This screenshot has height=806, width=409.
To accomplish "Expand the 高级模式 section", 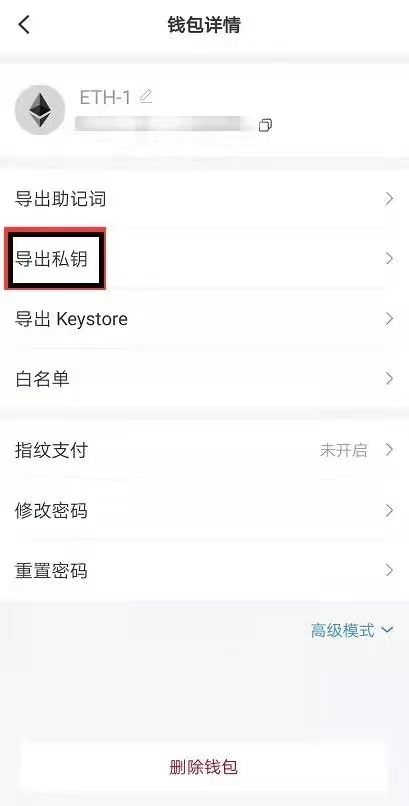I will point(352,630).
